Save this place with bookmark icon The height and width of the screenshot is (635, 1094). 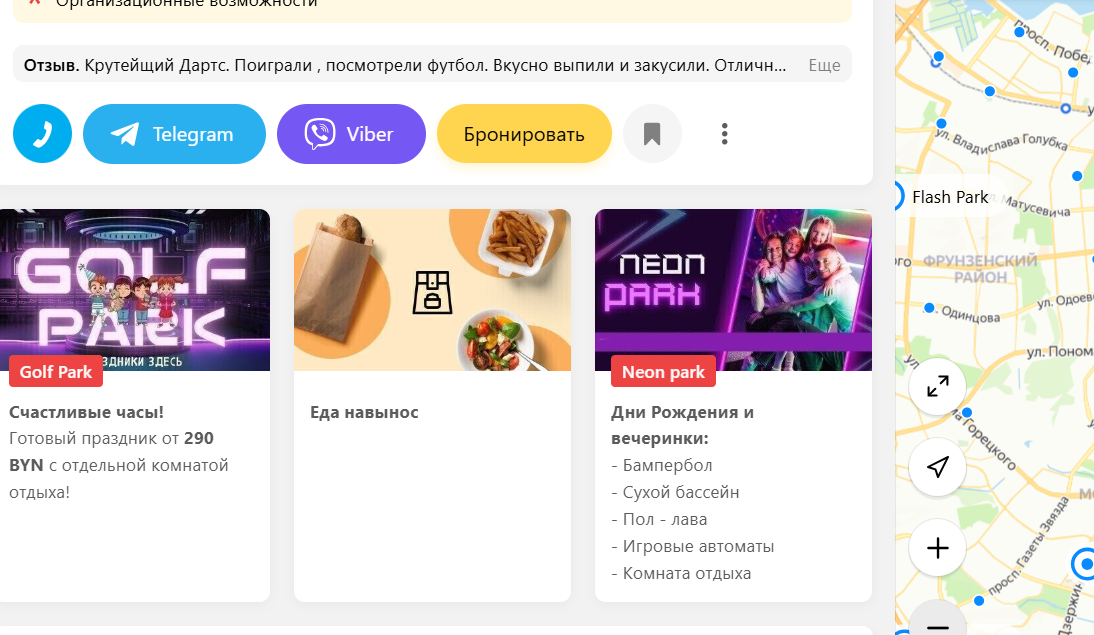coord(652,134)
